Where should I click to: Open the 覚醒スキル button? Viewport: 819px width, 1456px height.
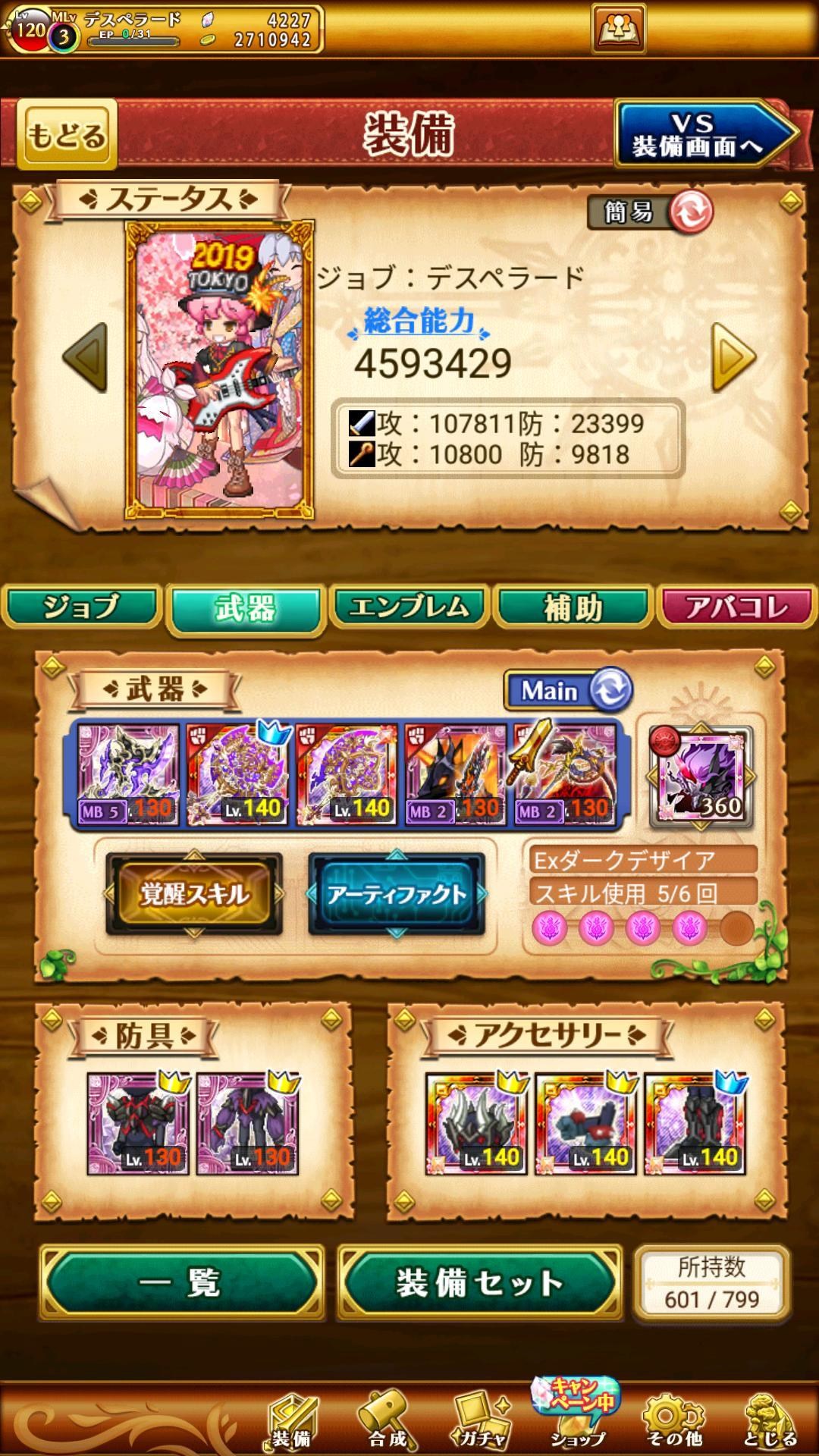point(194,894)
